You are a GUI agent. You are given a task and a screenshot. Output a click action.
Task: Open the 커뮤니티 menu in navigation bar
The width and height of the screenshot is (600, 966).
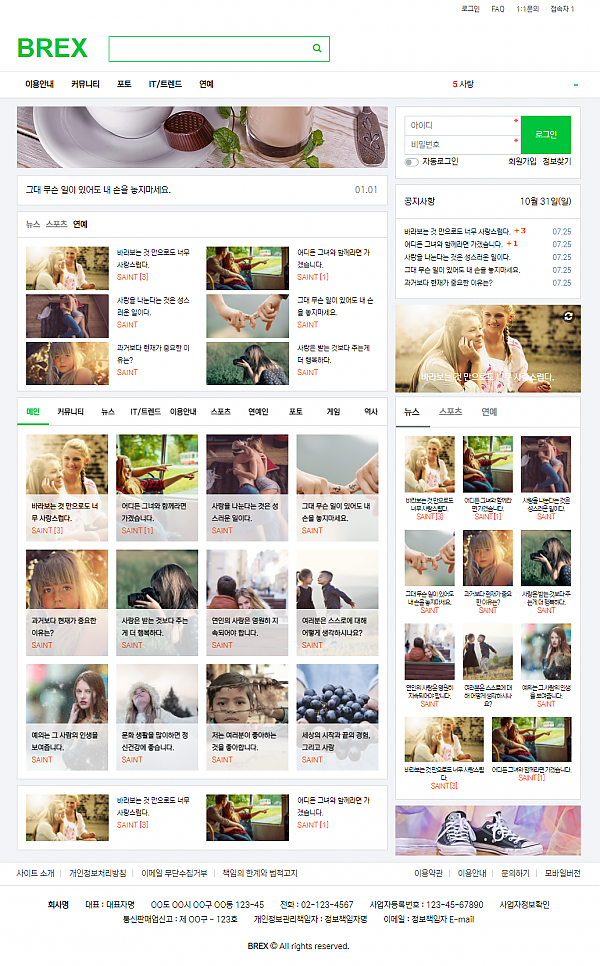85,85
